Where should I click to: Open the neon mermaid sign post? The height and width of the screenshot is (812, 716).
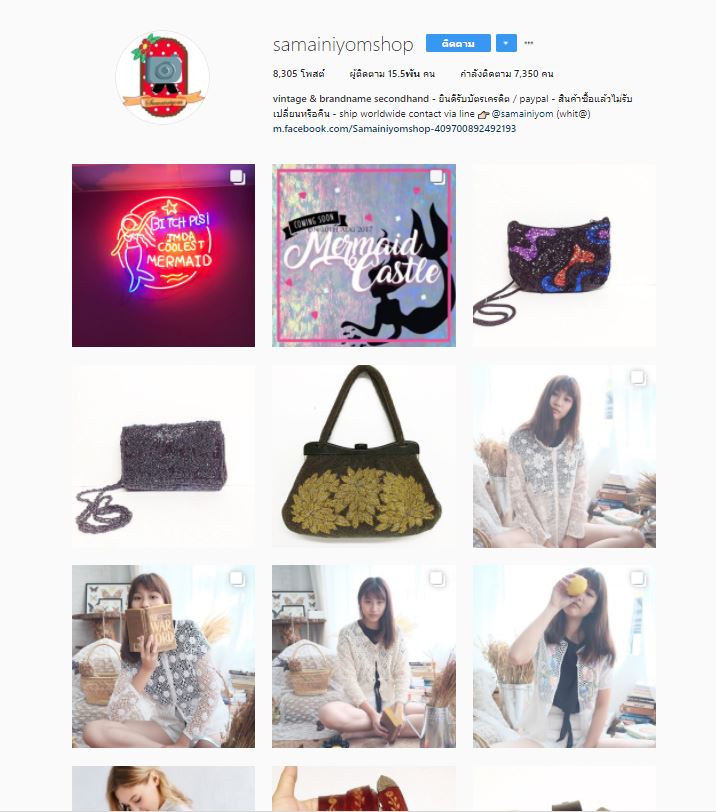point(163,256)
